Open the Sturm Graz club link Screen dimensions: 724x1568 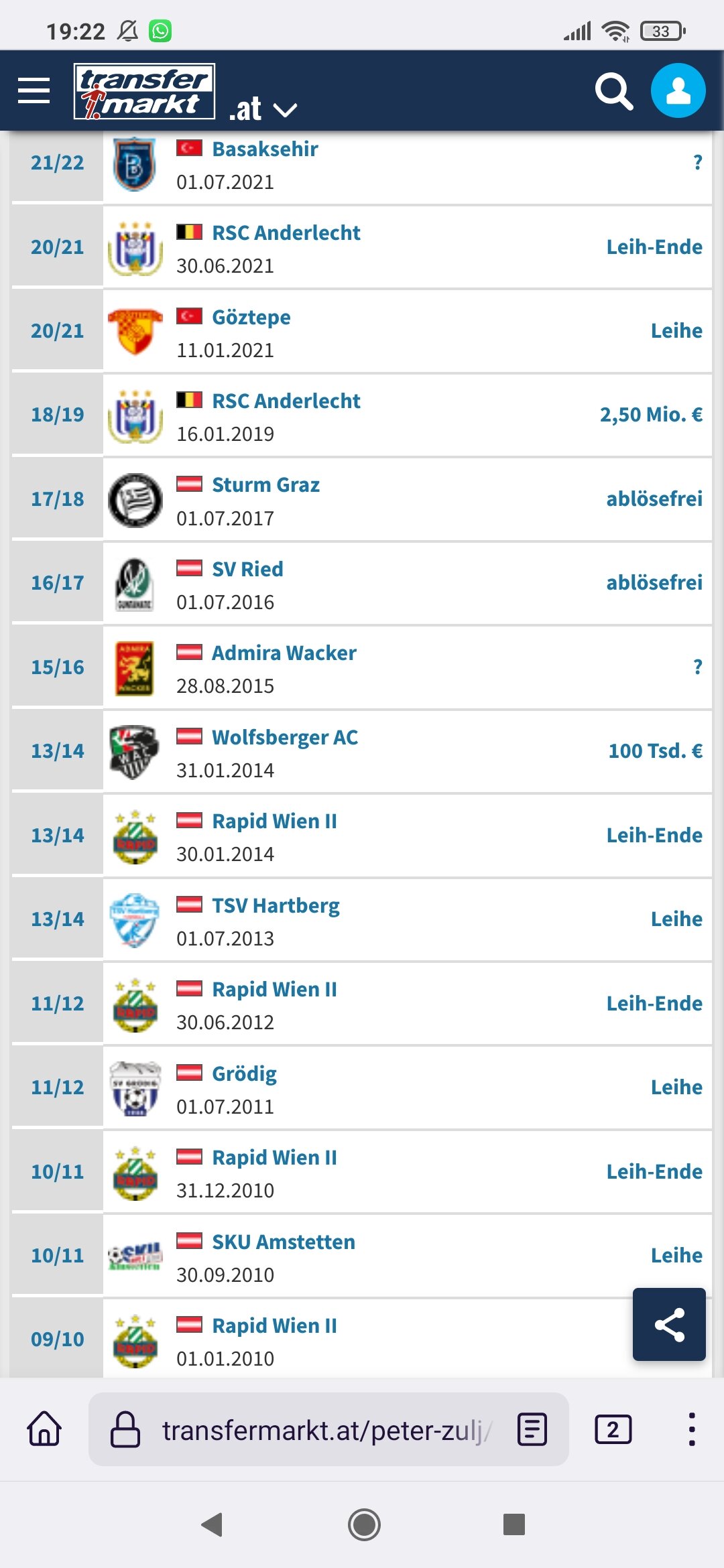265,485
